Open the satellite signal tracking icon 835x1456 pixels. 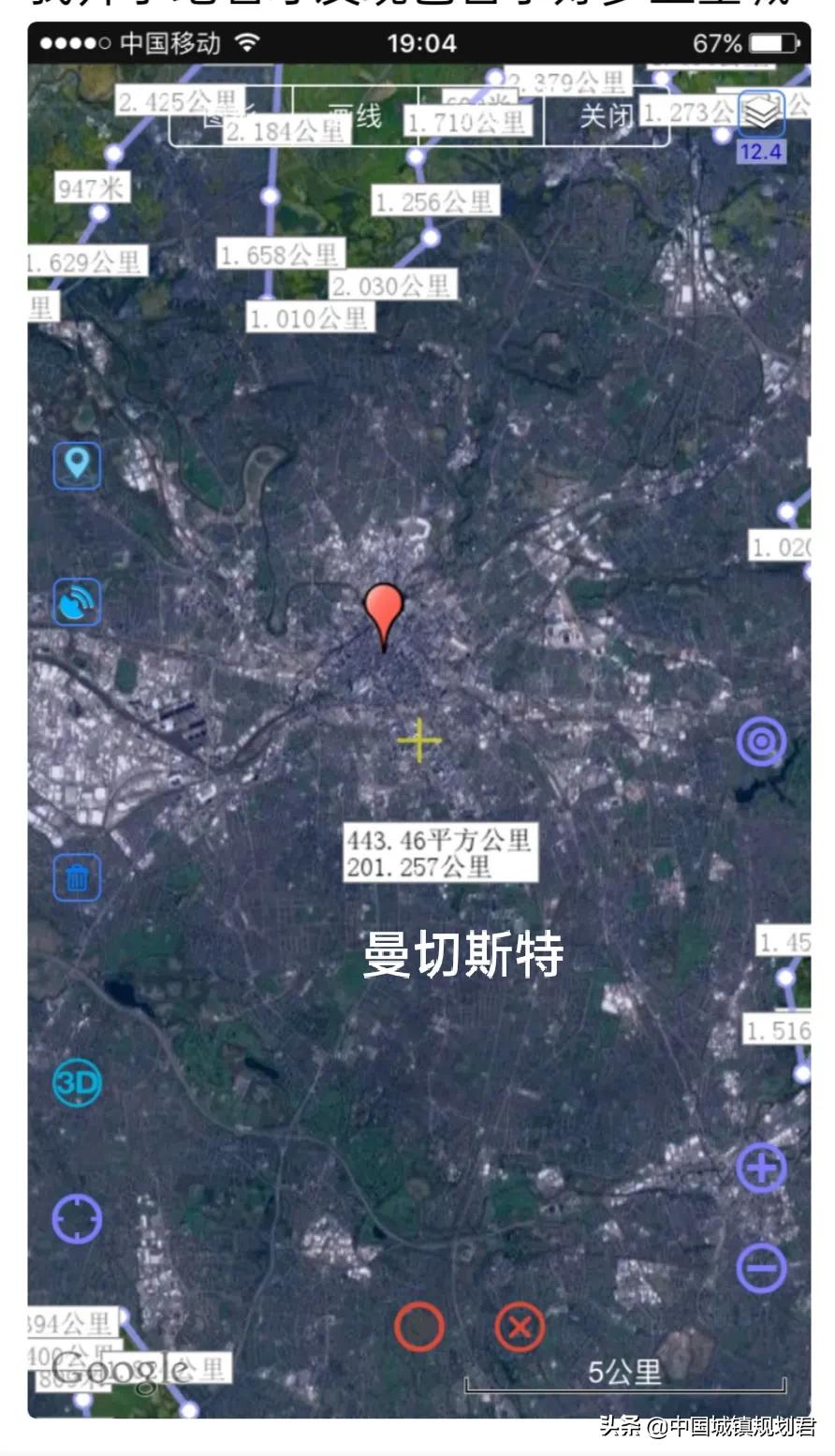tap(77, 602)
